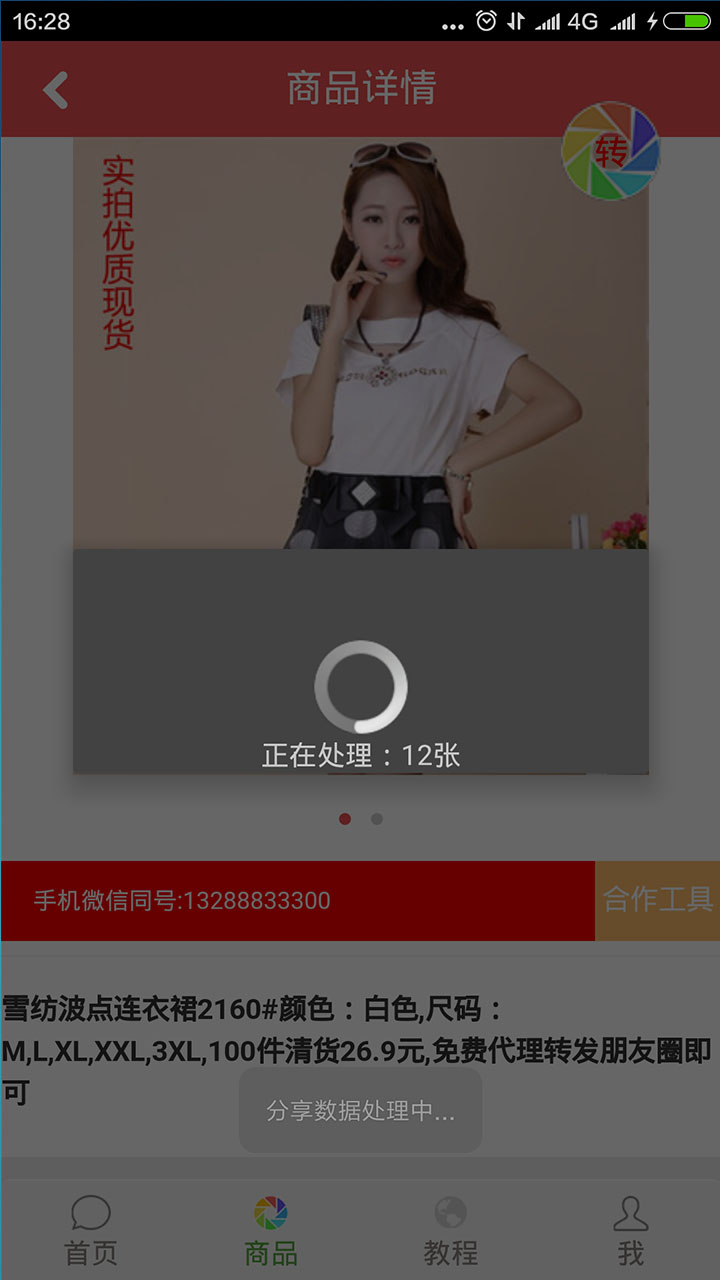
Task: Switch to the 商品 tab
Action: pyautogui.click(x=271, y=1231)
